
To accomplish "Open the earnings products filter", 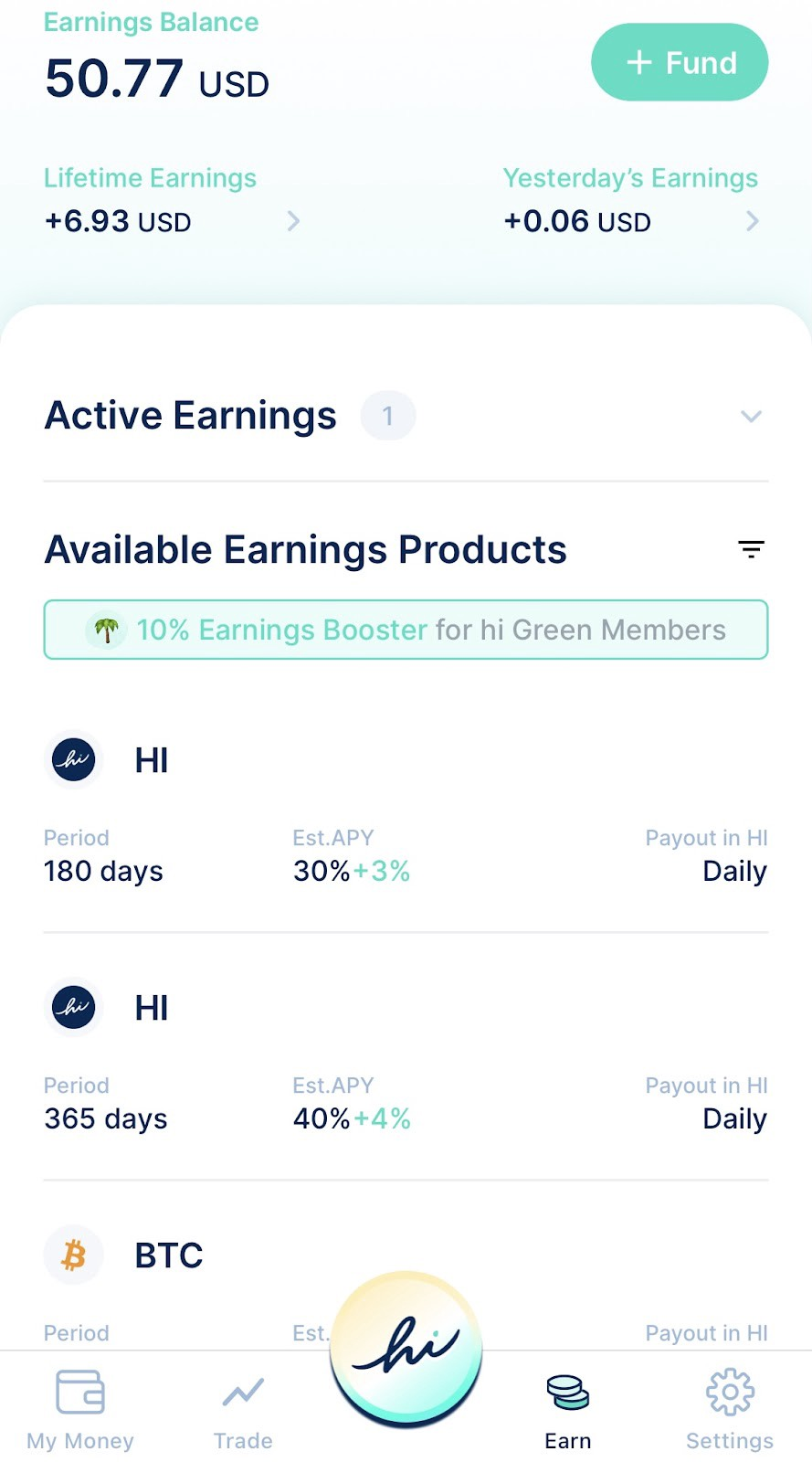I will [751, 549].
